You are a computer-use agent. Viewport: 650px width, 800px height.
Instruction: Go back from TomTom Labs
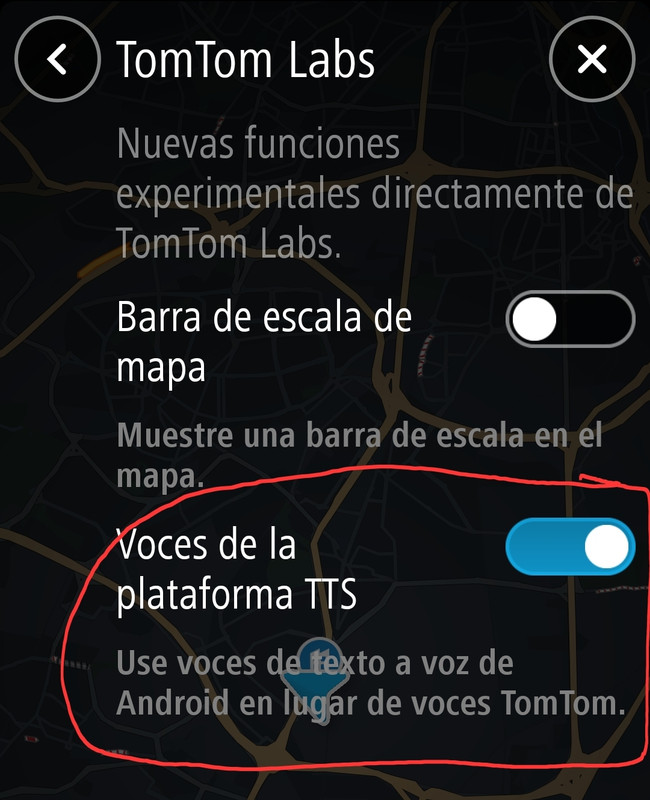point(58,60)
